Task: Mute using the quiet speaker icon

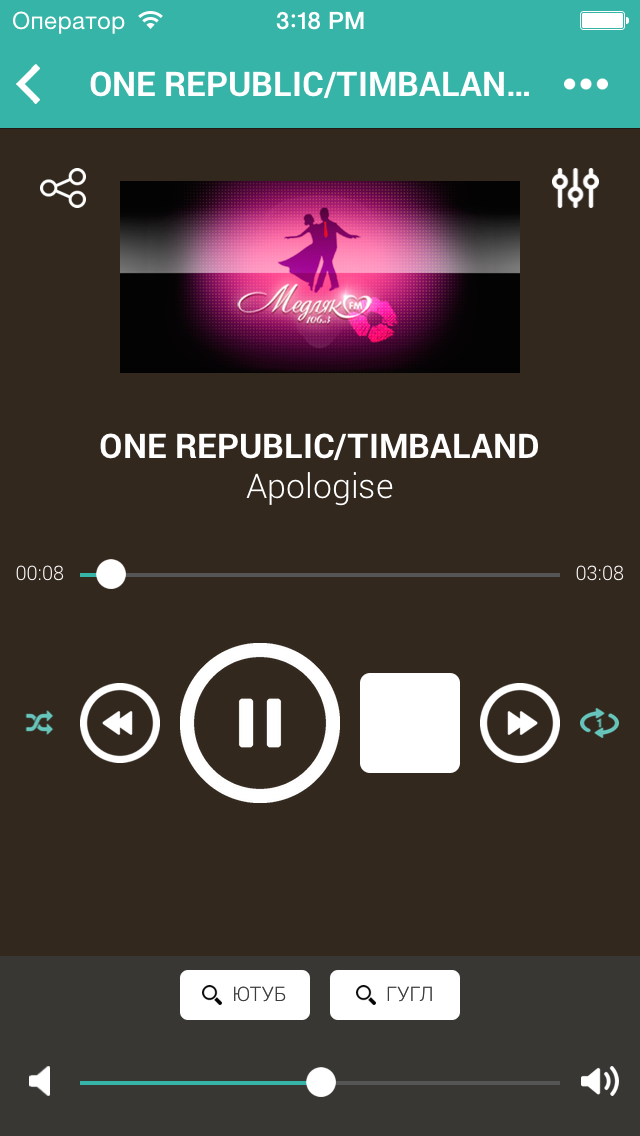Action: pyautogui.click(x=40, y=1082)
